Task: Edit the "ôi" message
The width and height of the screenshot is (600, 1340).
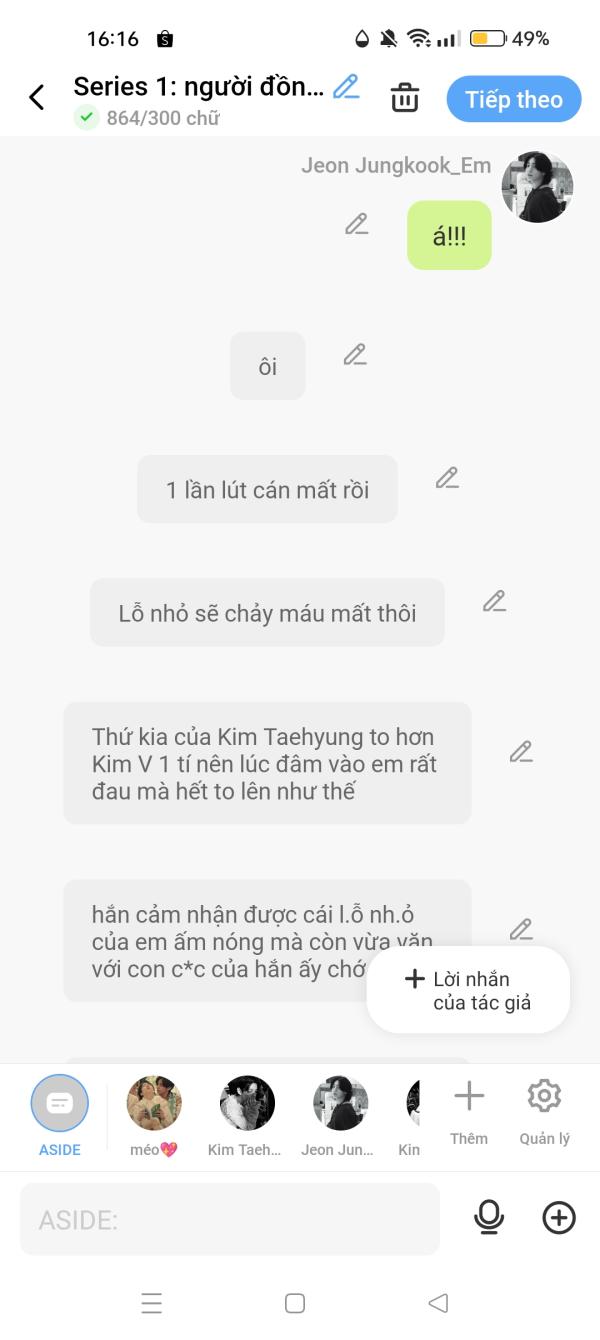Action: coord(355,355)
